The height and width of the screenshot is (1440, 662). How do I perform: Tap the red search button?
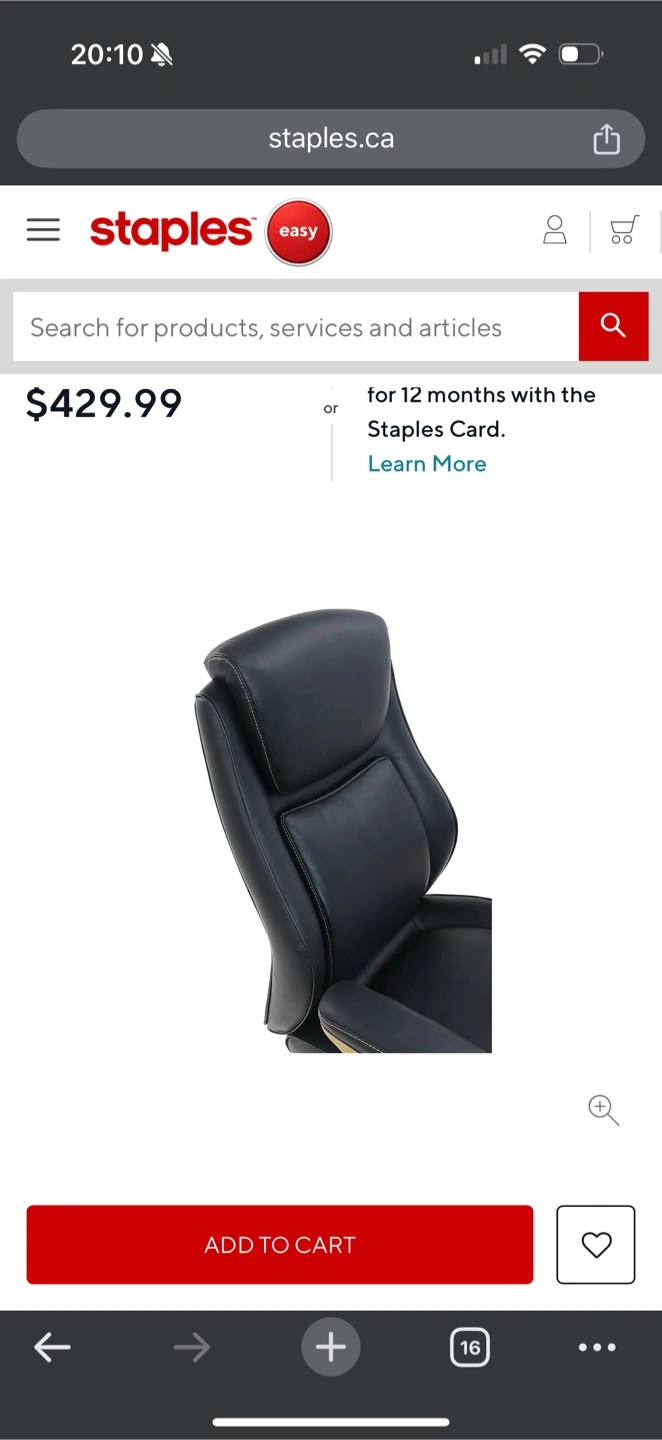click(x=613, y=327)
